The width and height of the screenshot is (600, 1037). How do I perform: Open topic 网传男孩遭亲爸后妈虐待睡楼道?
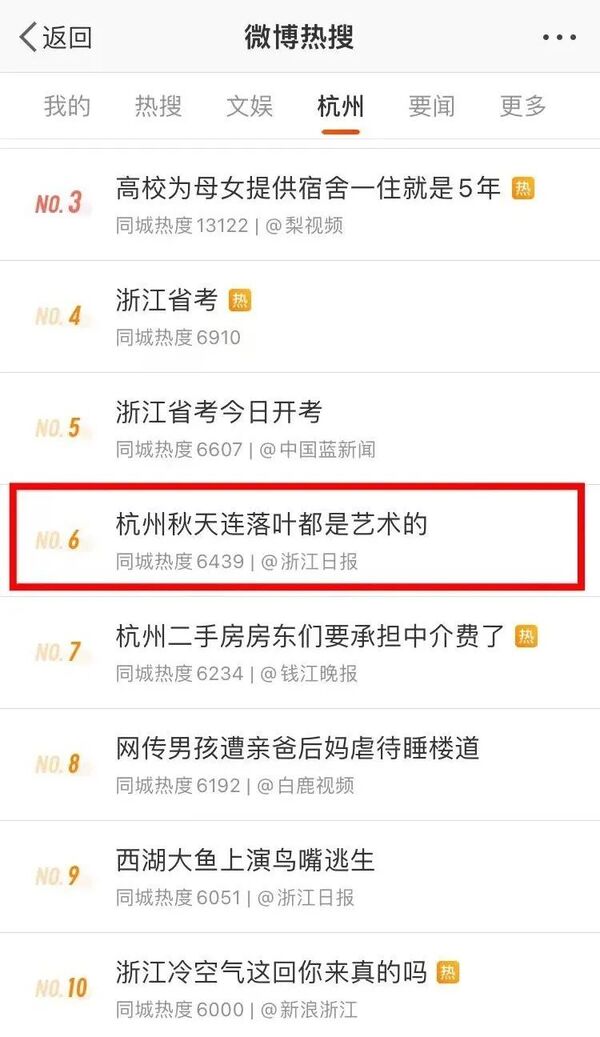click(x=298, y=748)
